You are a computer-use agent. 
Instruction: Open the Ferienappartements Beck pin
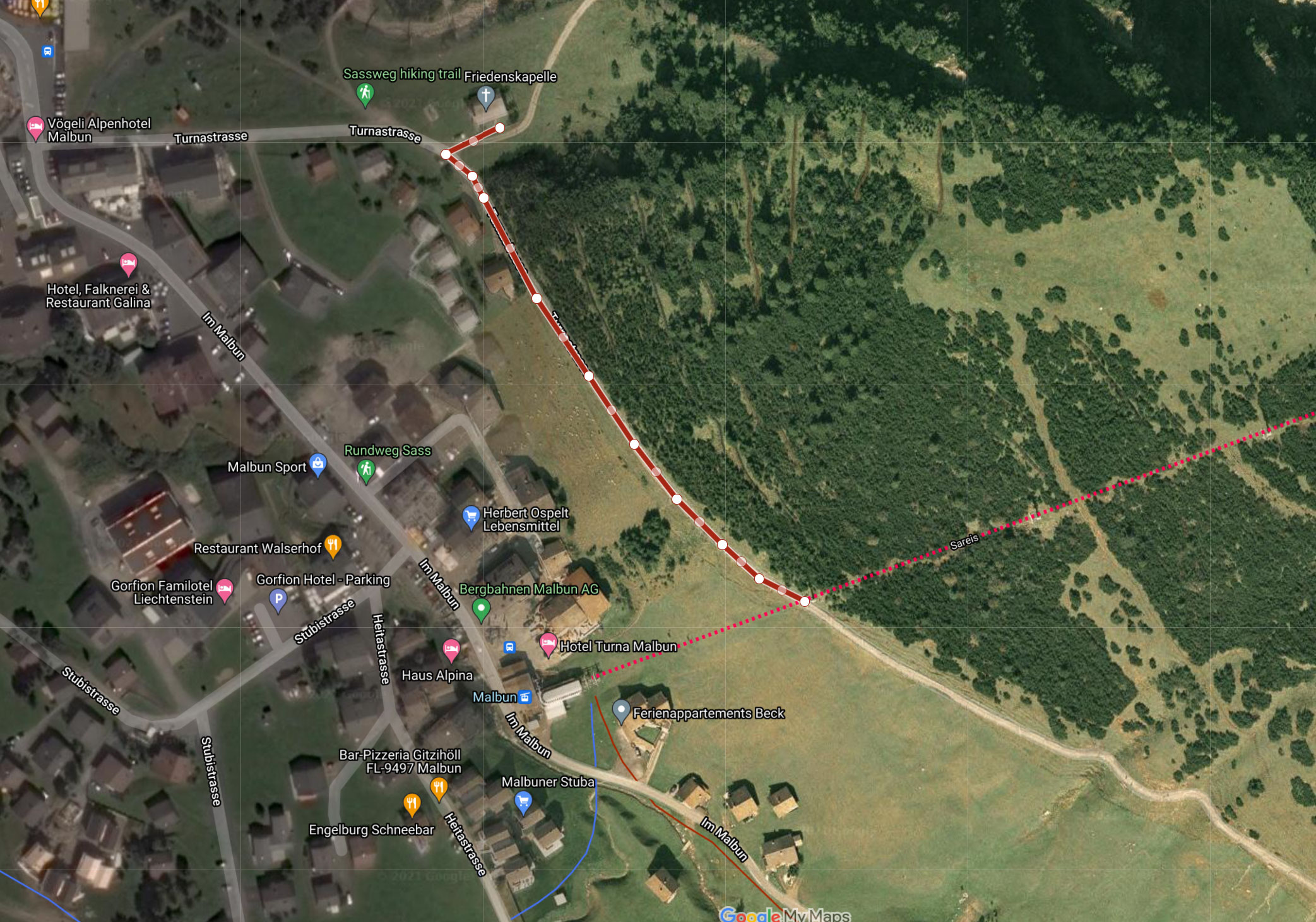(621, 711)
